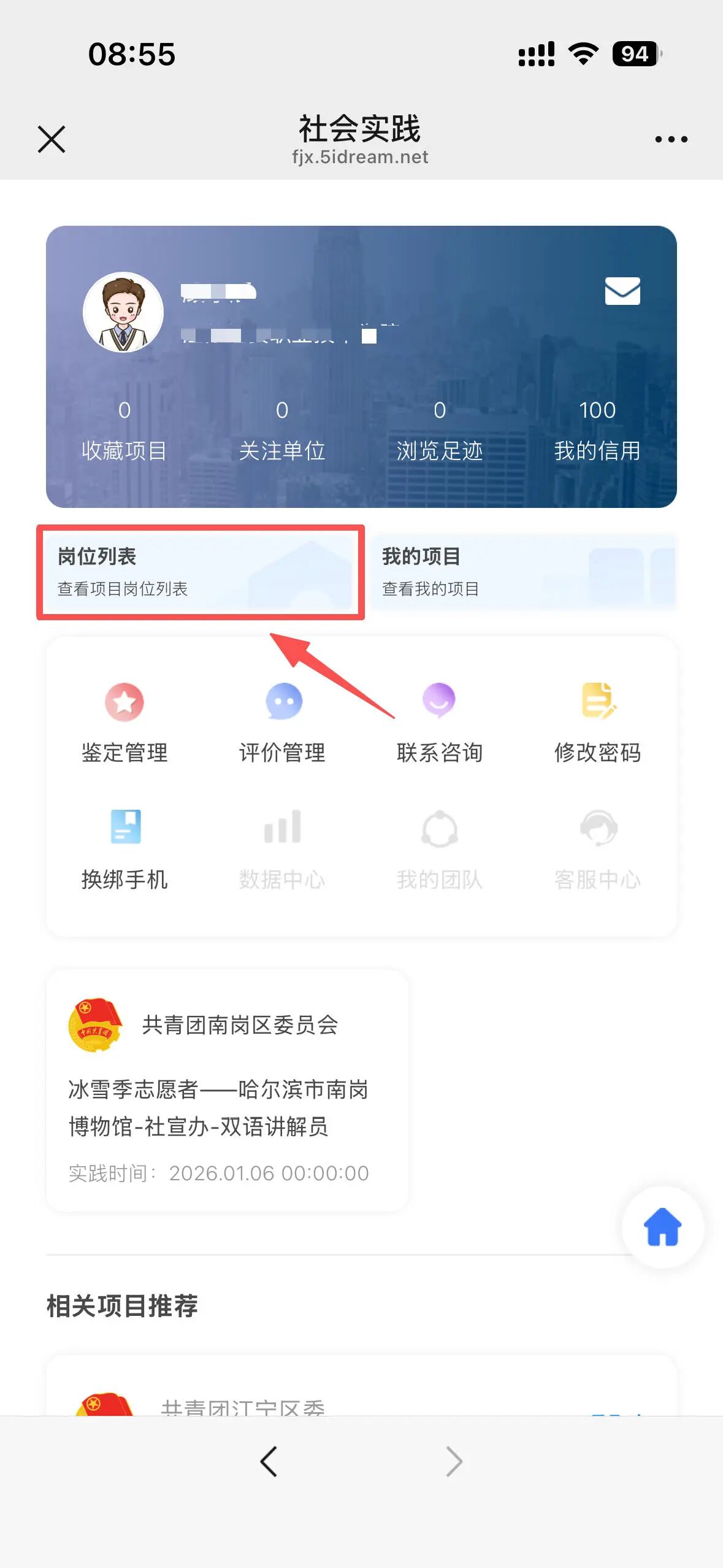Tap the floating blue home button
Viewport: 723px width, 1568px height.
click(x=662, y=1227)
